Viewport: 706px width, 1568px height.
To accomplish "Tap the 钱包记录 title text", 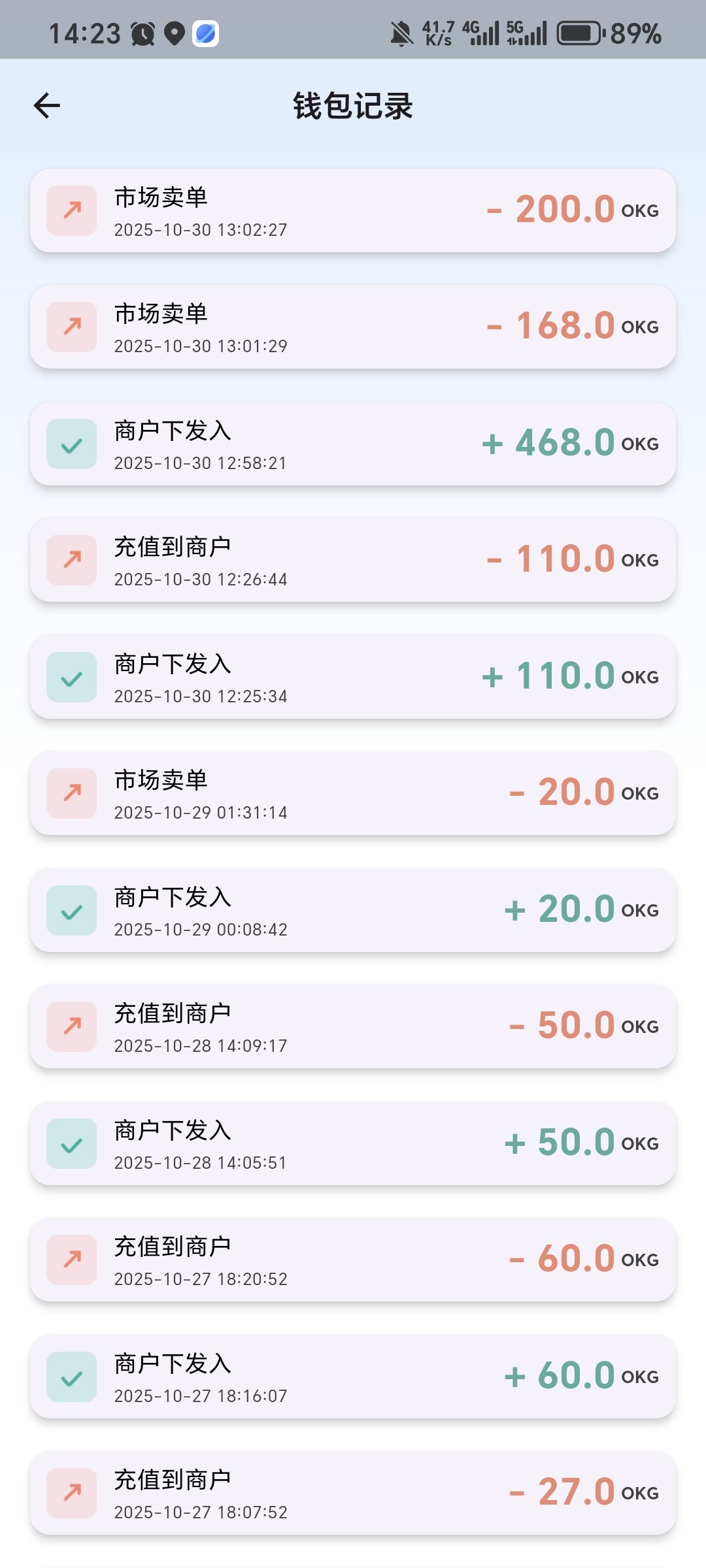I will point(353,106).
